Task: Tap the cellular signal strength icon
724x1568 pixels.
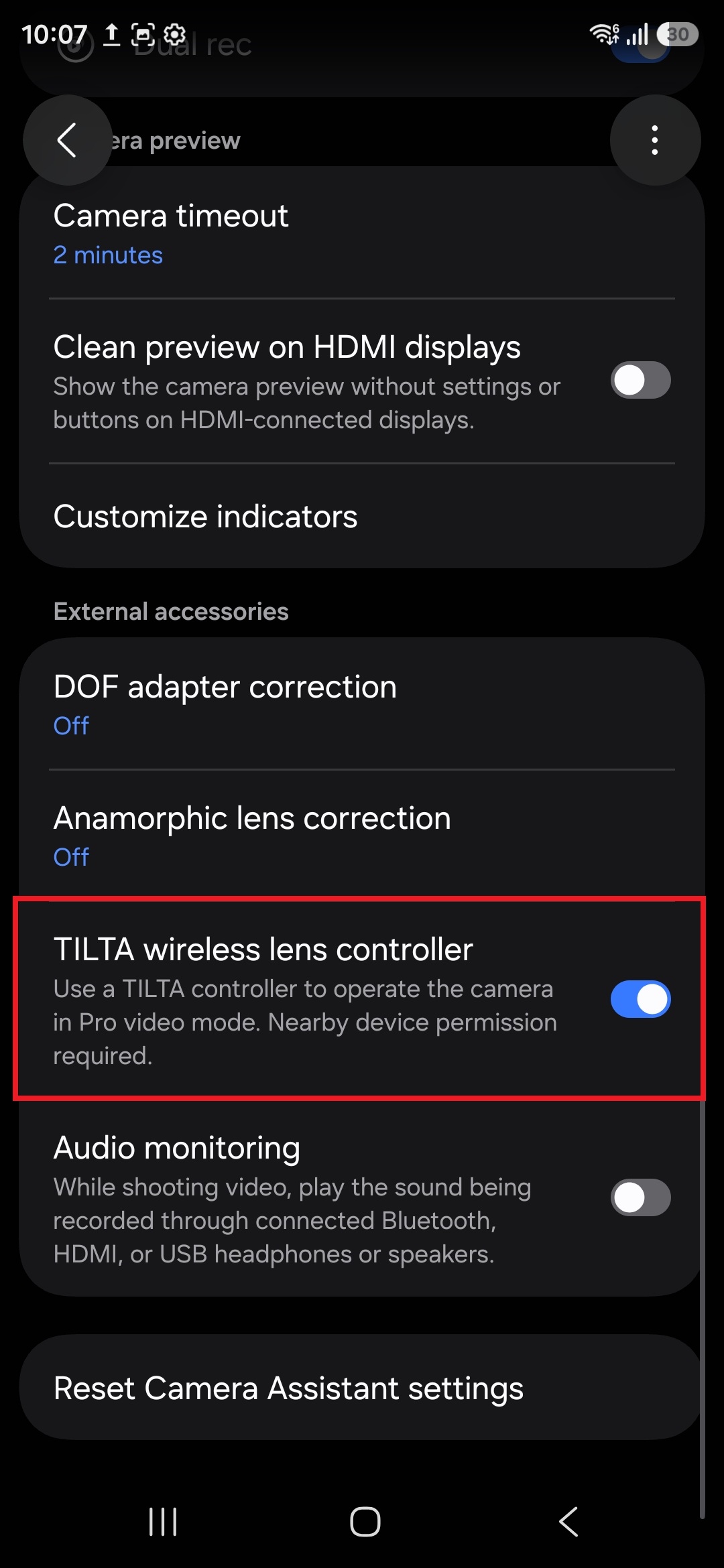Action: pyautogui.click(x=638, y=34)
